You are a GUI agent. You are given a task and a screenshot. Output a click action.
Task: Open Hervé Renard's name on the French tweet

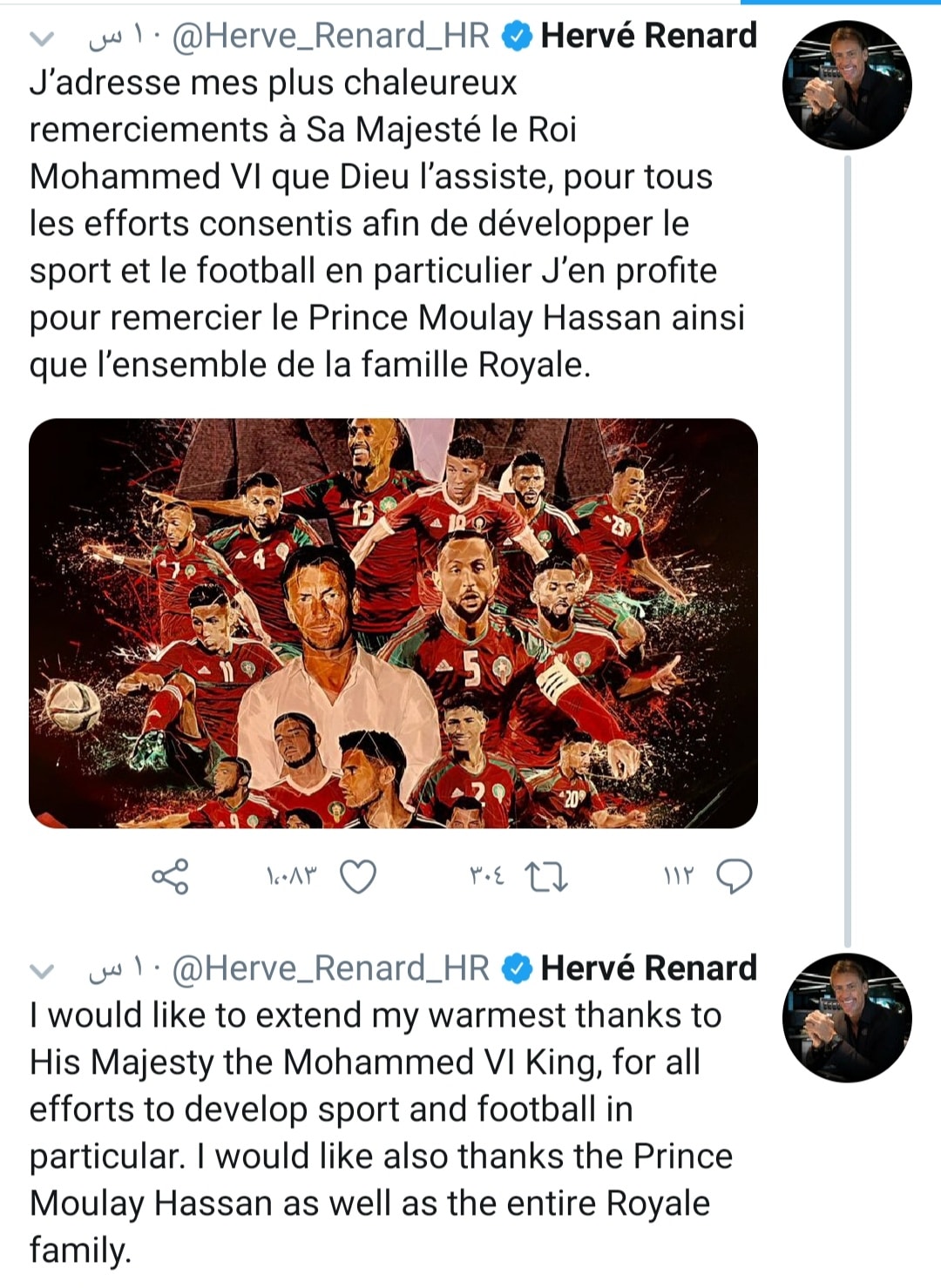point(648,36)
